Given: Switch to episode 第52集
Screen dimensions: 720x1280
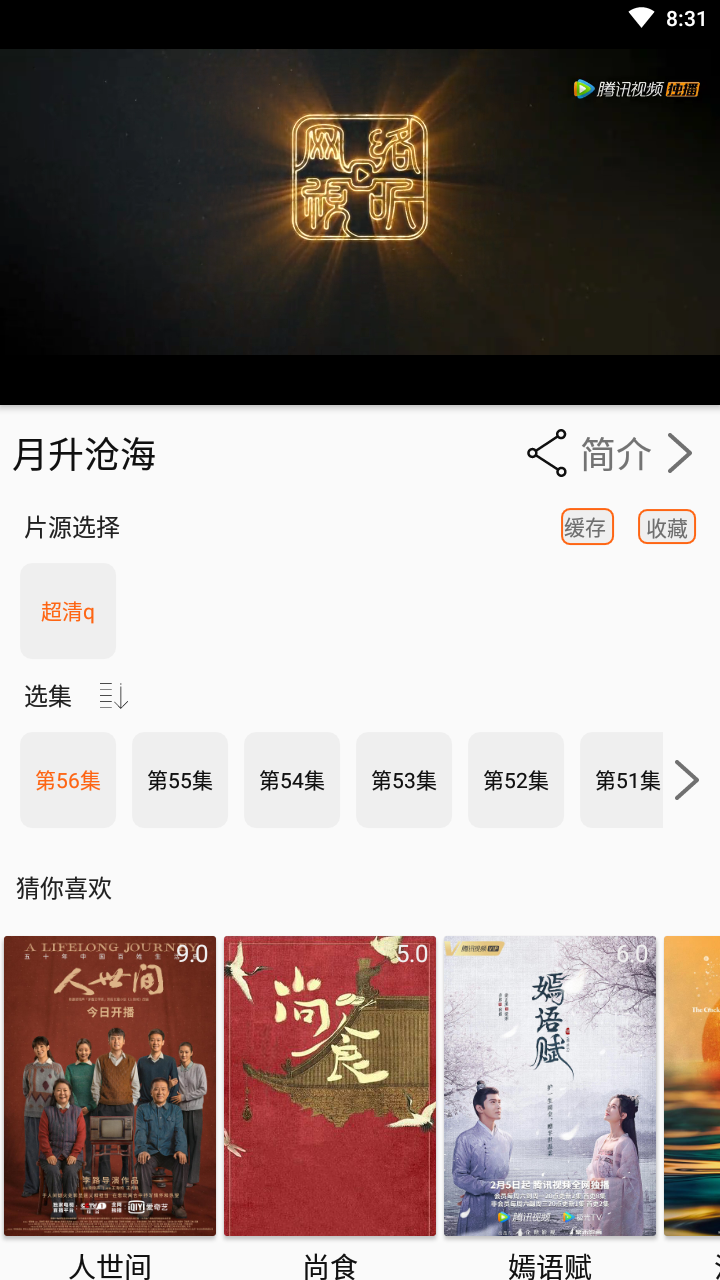Looking at the screenshot, I should click(516, 780).
